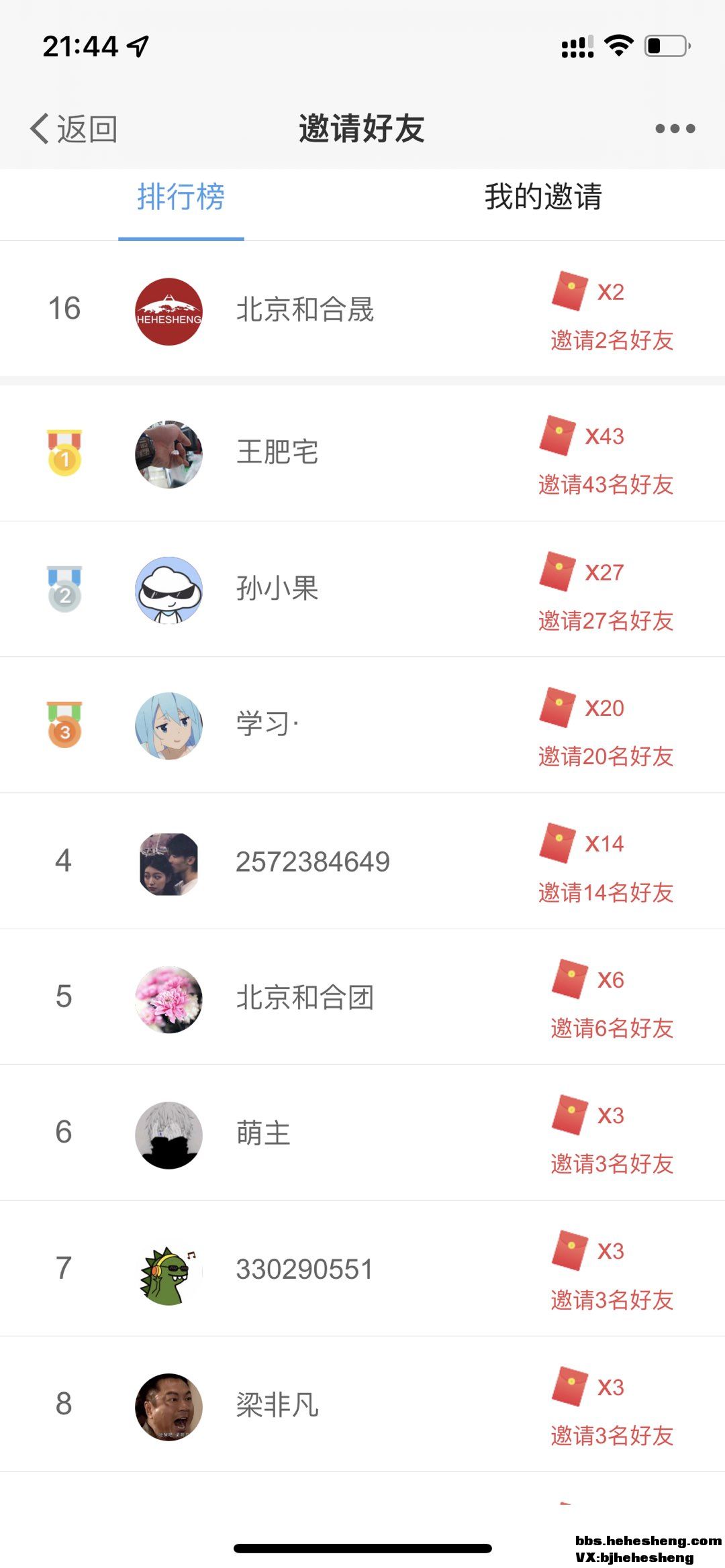Tap the 梁非凡 ranking entry
This screenshot has height=1568, width=725.
(x=277, y=1405)
